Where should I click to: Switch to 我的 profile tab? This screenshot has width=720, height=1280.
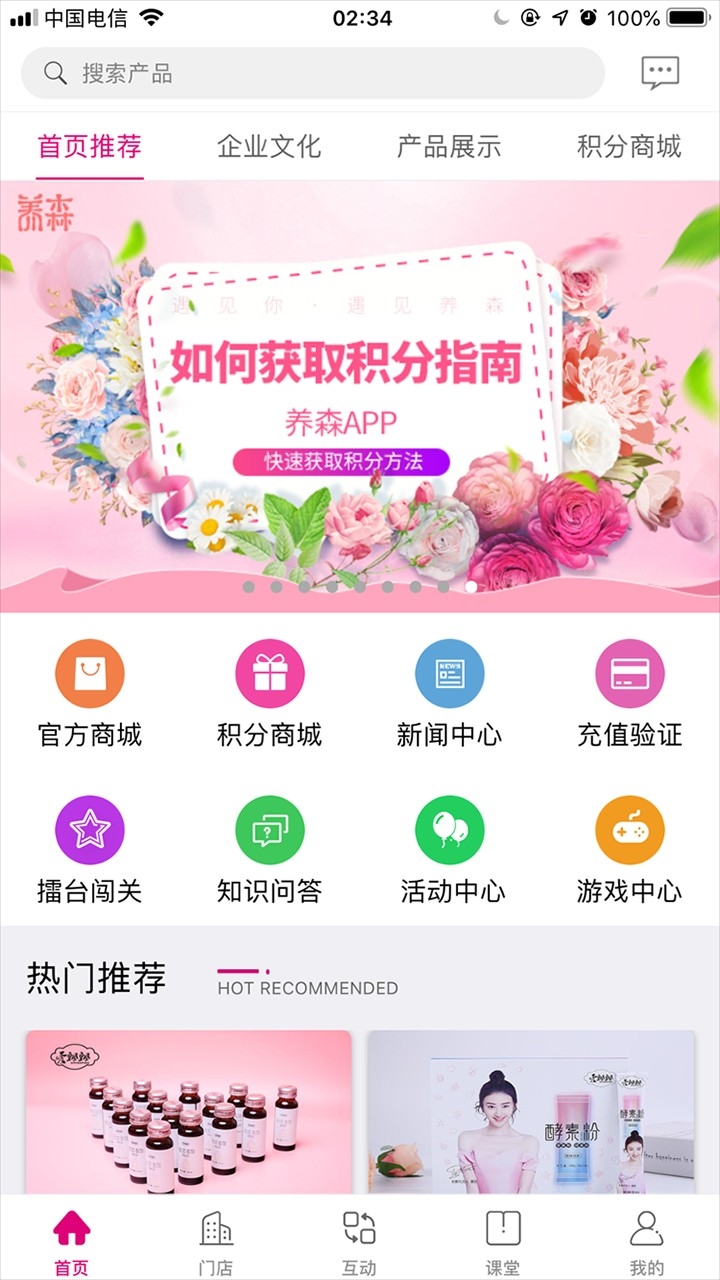647,1242
